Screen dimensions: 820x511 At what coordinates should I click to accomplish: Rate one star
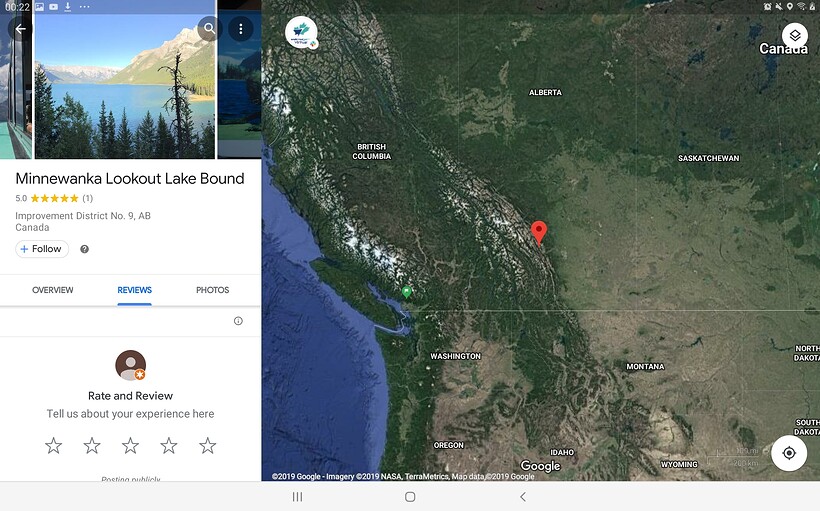point(54,446)
